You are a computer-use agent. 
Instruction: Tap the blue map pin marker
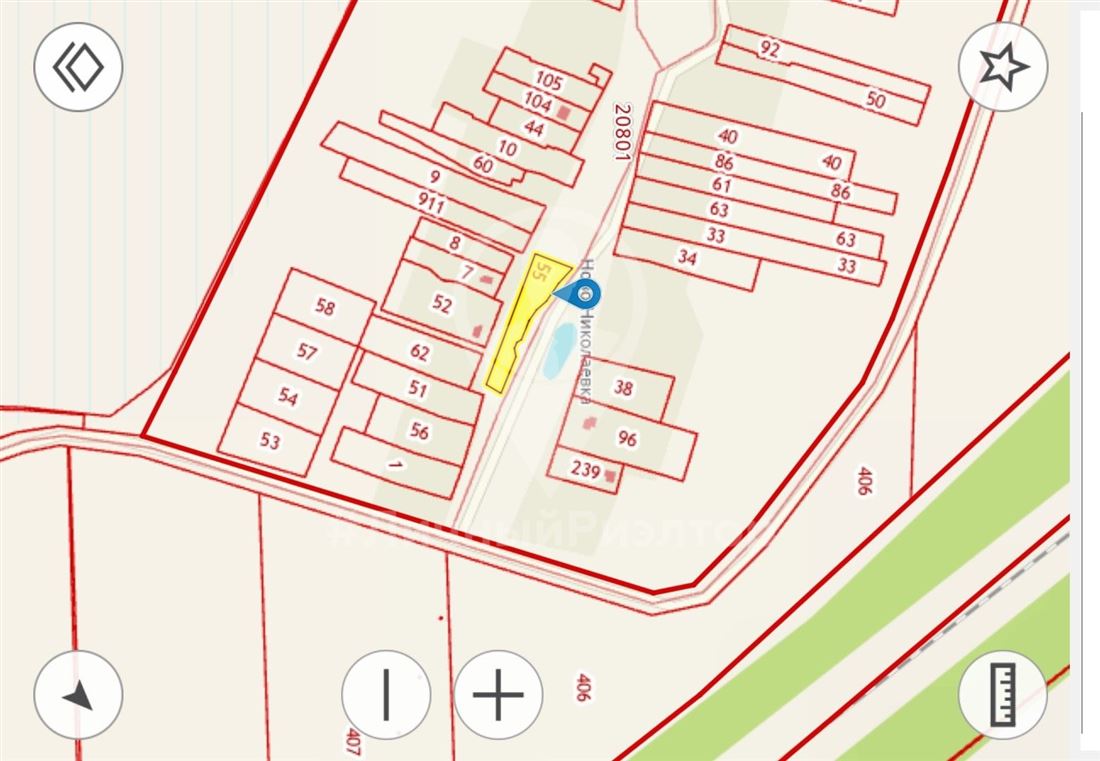coord(581,294)
